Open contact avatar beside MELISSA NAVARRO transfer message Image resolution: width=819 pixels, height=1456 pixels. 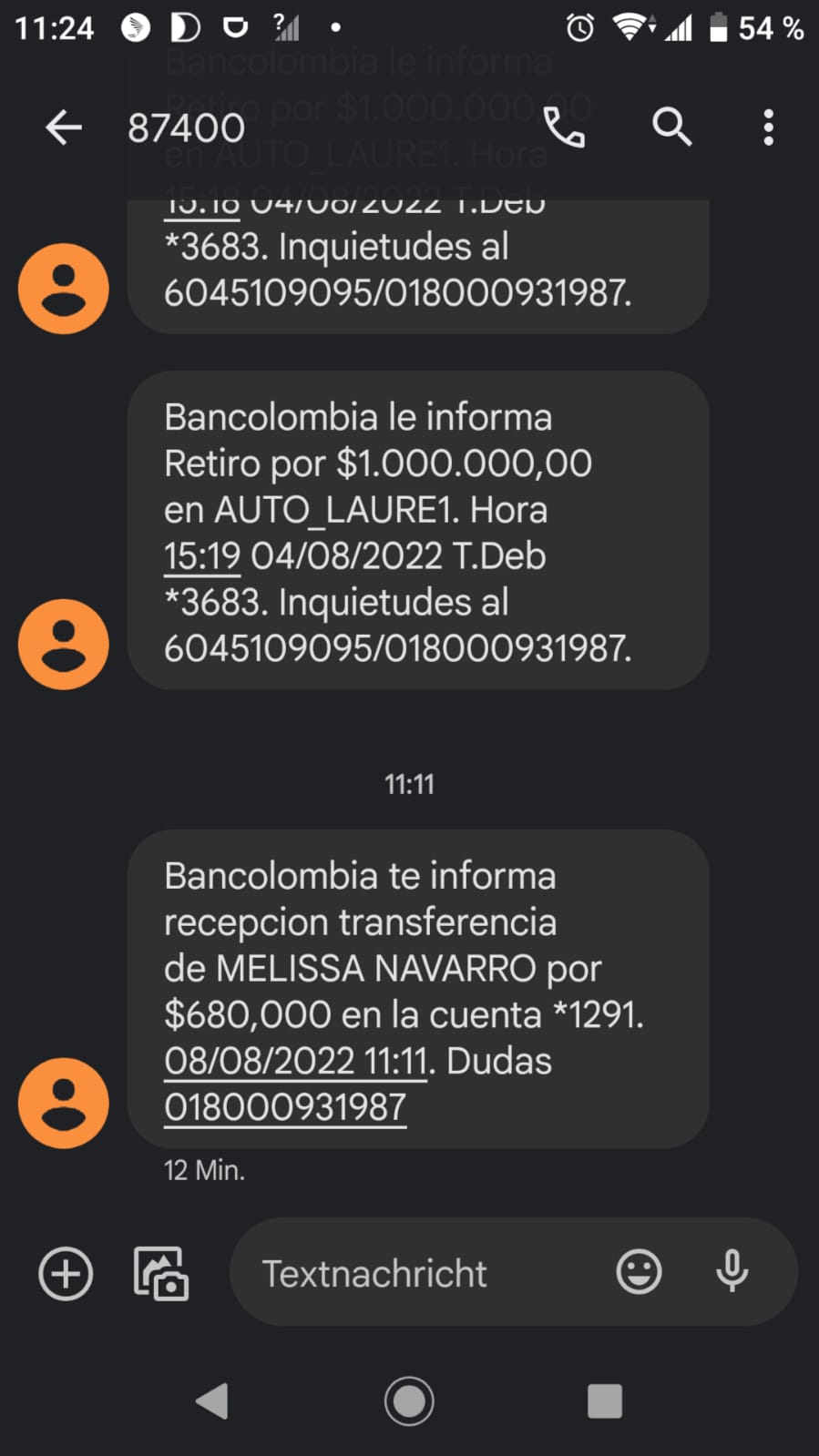pyautogui.click(x=64, y=1103)
